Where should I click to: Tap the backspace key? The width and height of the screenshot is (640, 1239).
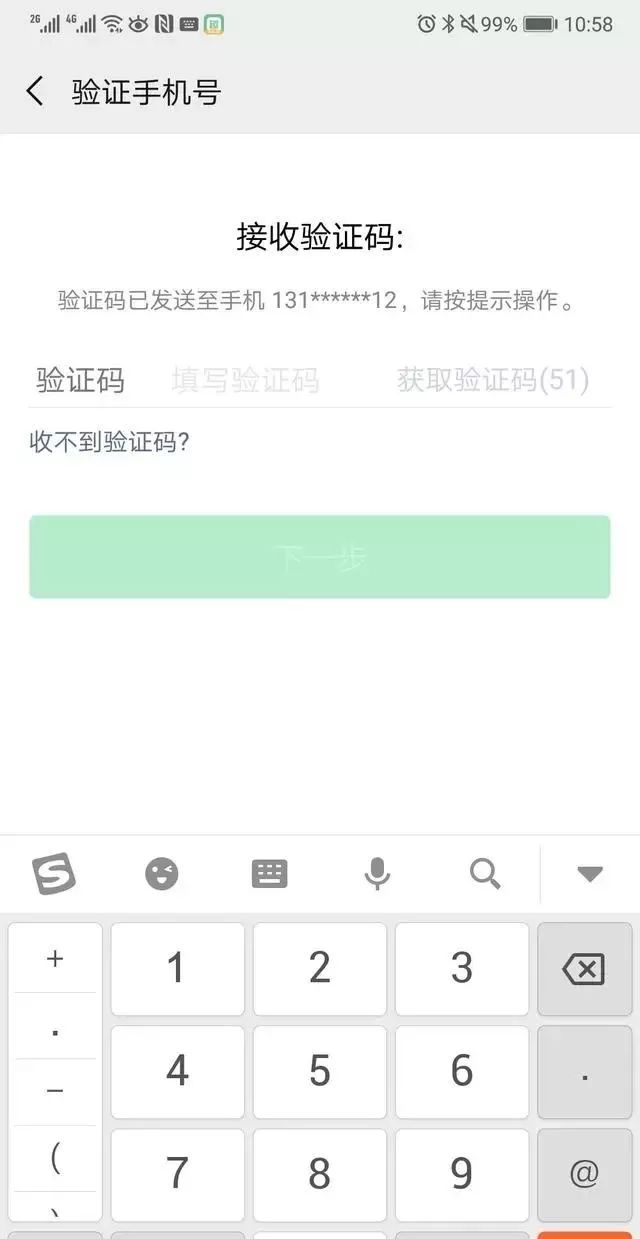(x=584, y=968)
